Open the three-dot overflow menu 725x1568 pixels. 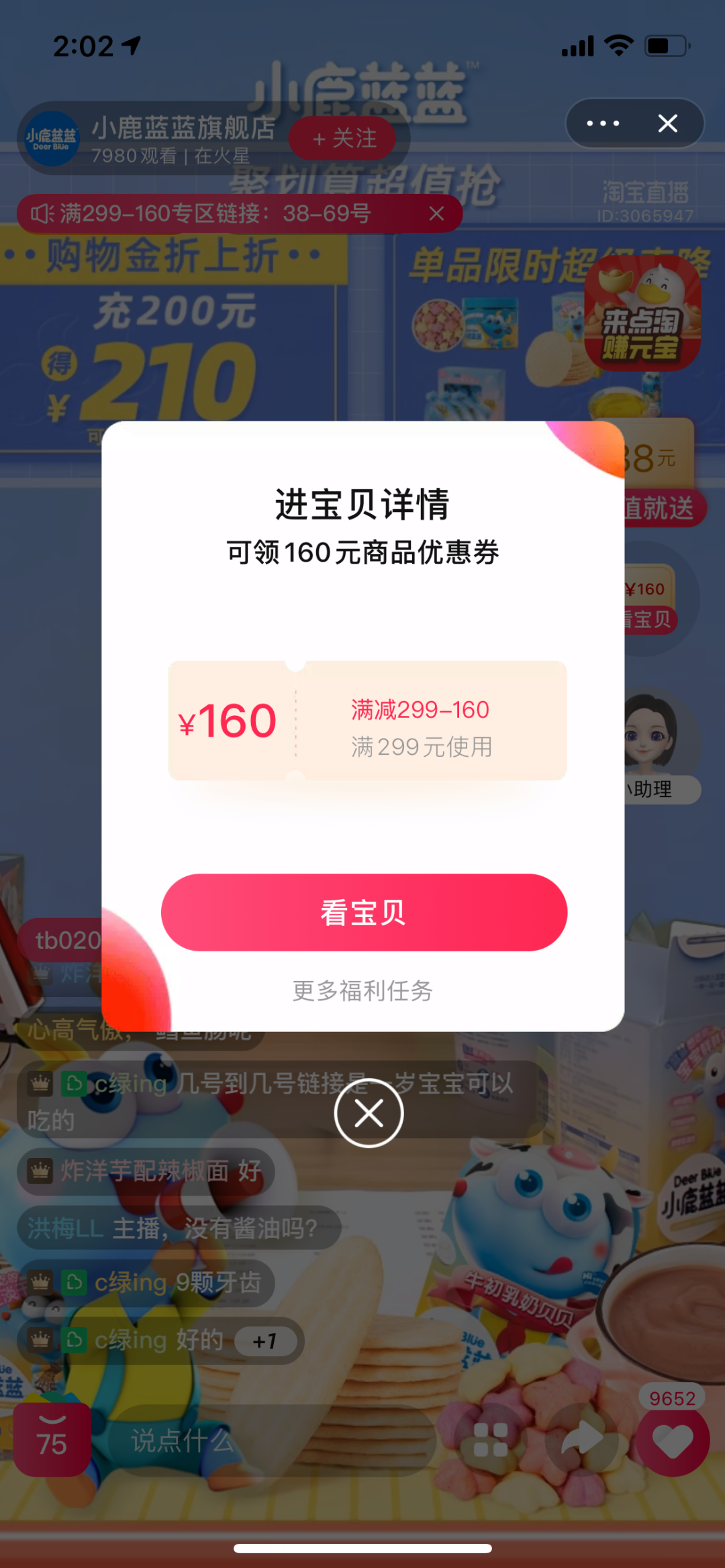(x=602, y=123)
